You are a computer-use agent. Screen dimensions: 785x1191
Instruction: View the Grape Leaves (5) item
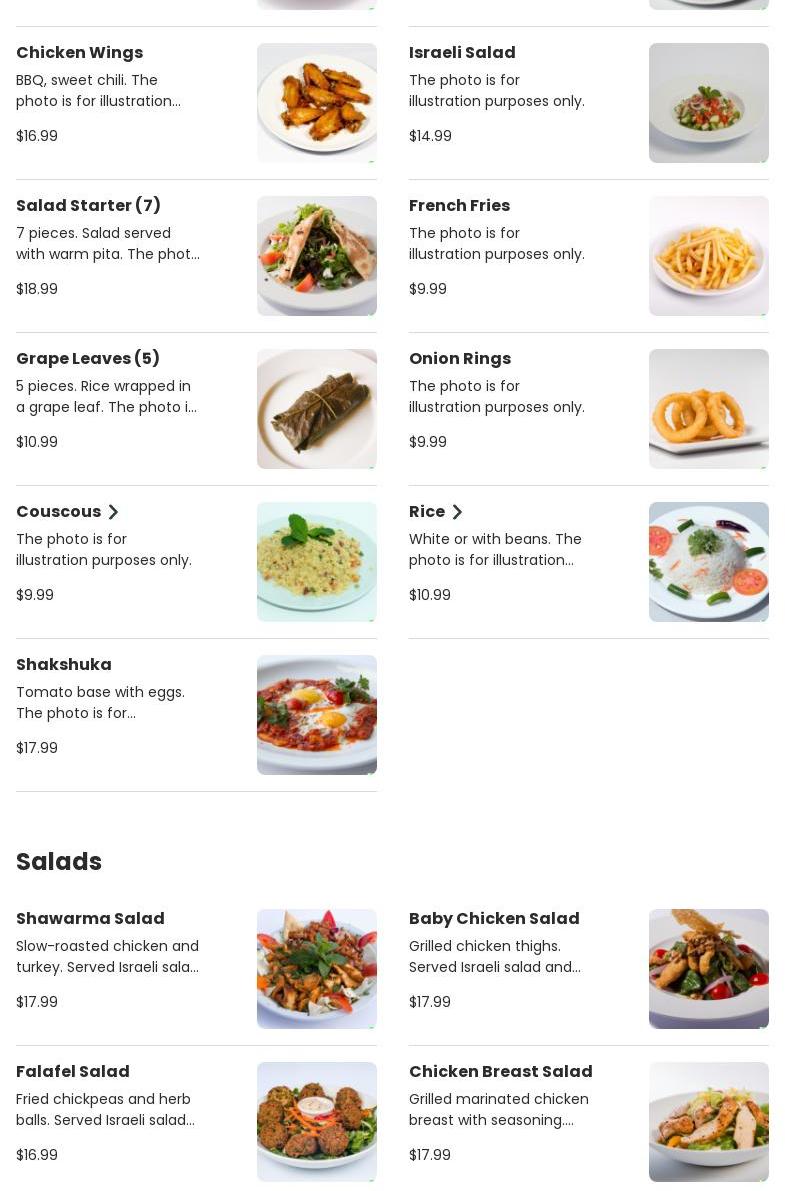[88, 359]
